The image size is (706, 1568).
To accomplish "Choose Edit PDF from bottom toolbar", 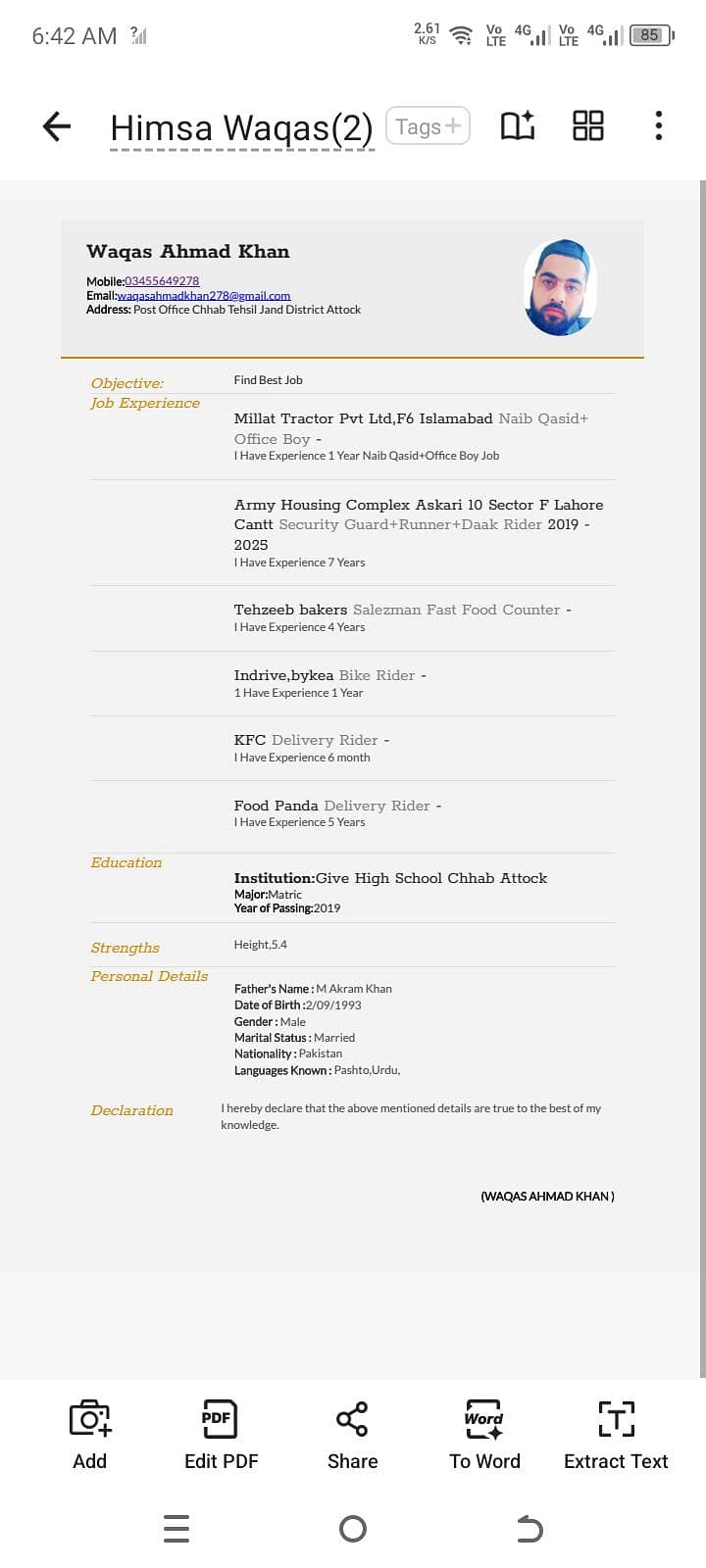I will 221,1435.
